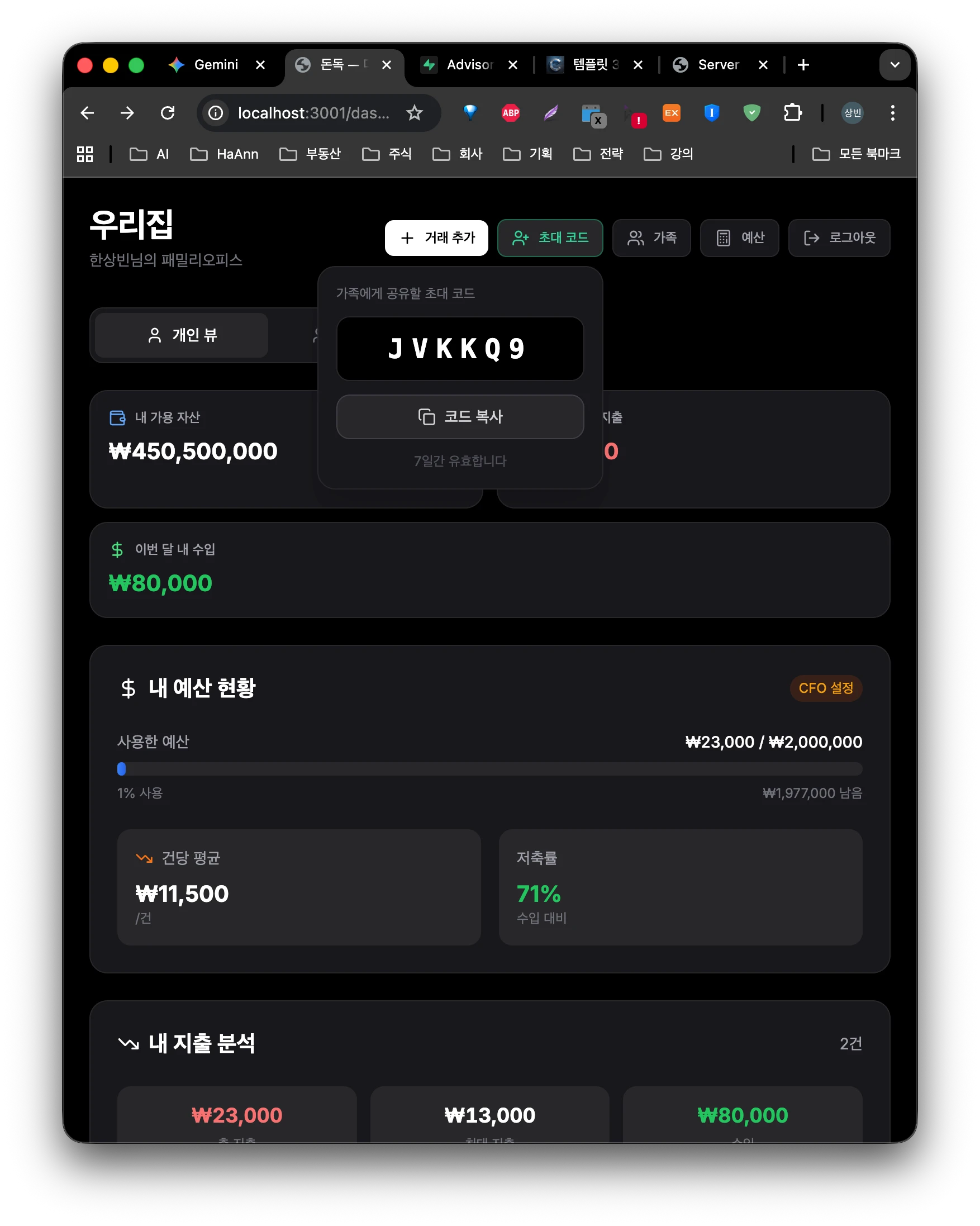Open the HaAnn bookmark folder

tap(224, 154)
